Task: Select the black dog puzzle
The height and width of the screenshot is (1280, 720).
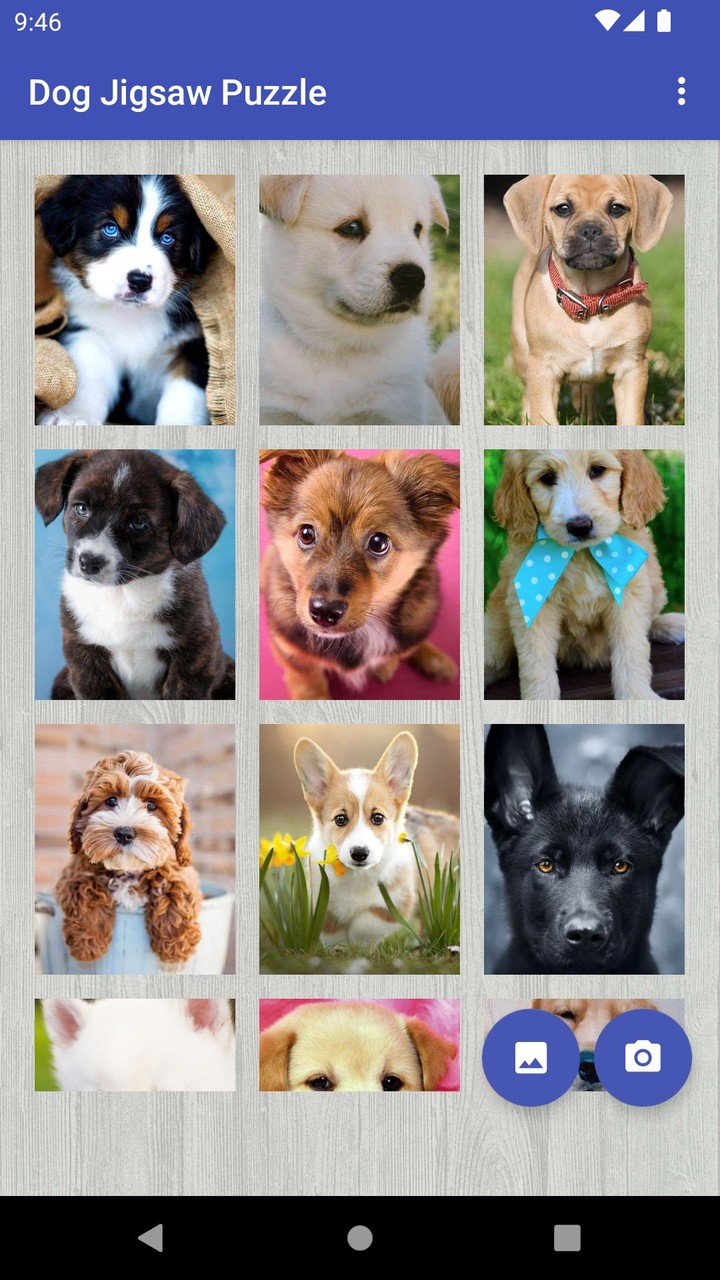Action: point(584,850)
